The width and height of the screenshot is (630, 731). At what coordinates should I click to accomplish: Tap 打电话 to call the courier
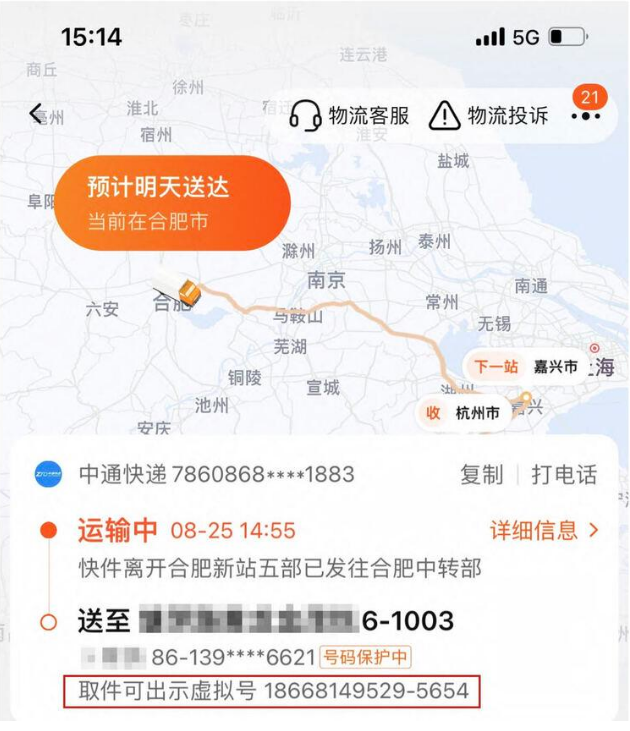[564, 474]
